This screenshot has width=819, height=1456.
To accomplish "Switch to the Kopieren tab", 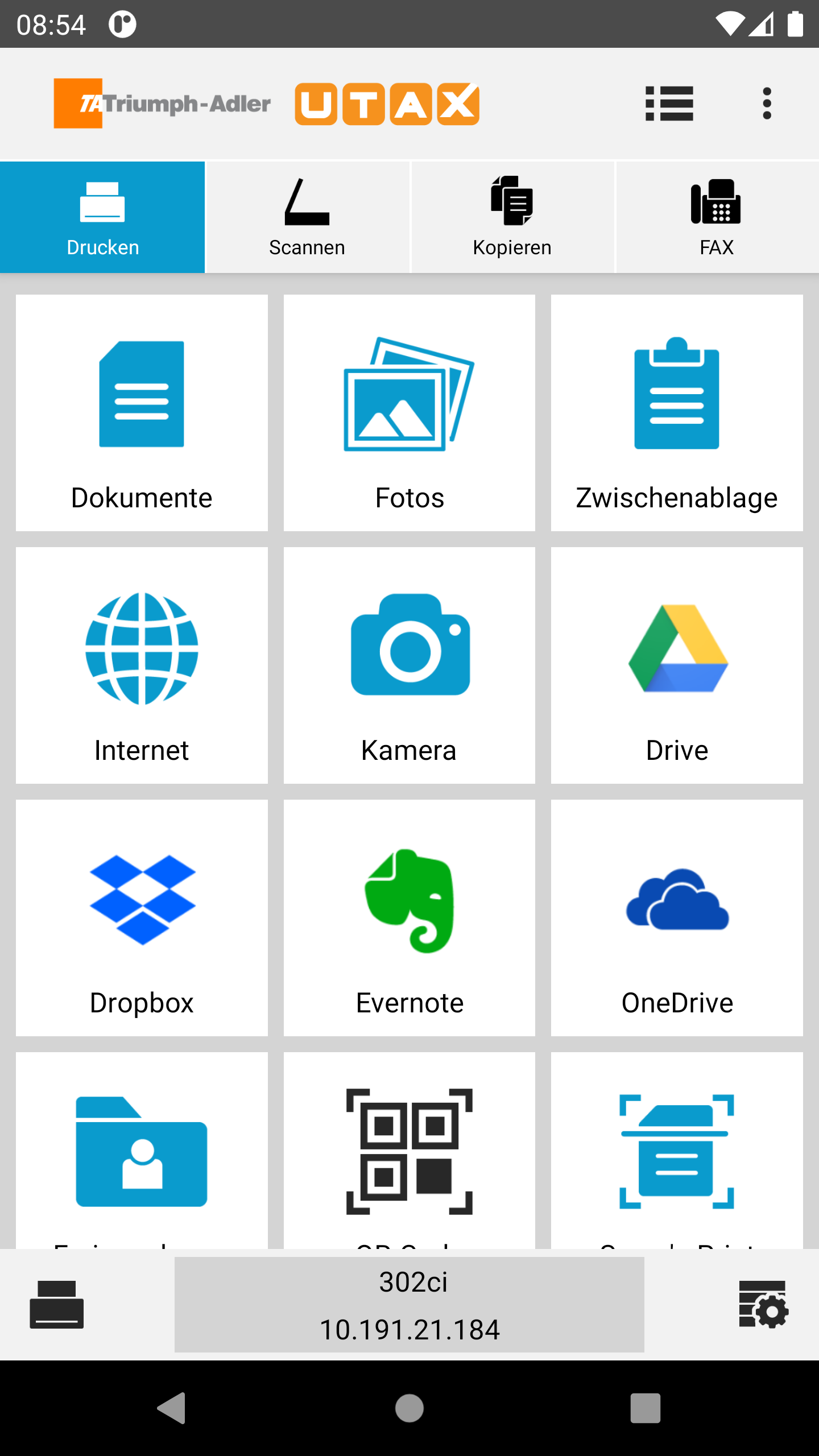I will [512, 217].
